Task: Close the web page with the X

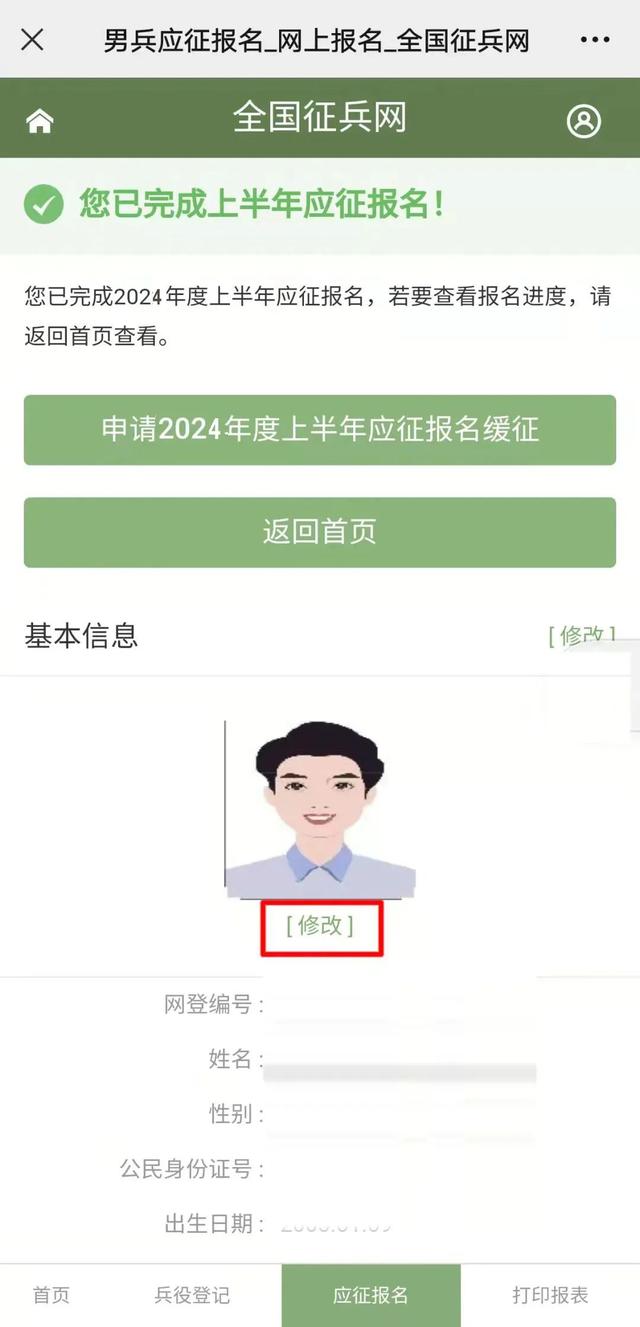Action: [x=32, y=40]
